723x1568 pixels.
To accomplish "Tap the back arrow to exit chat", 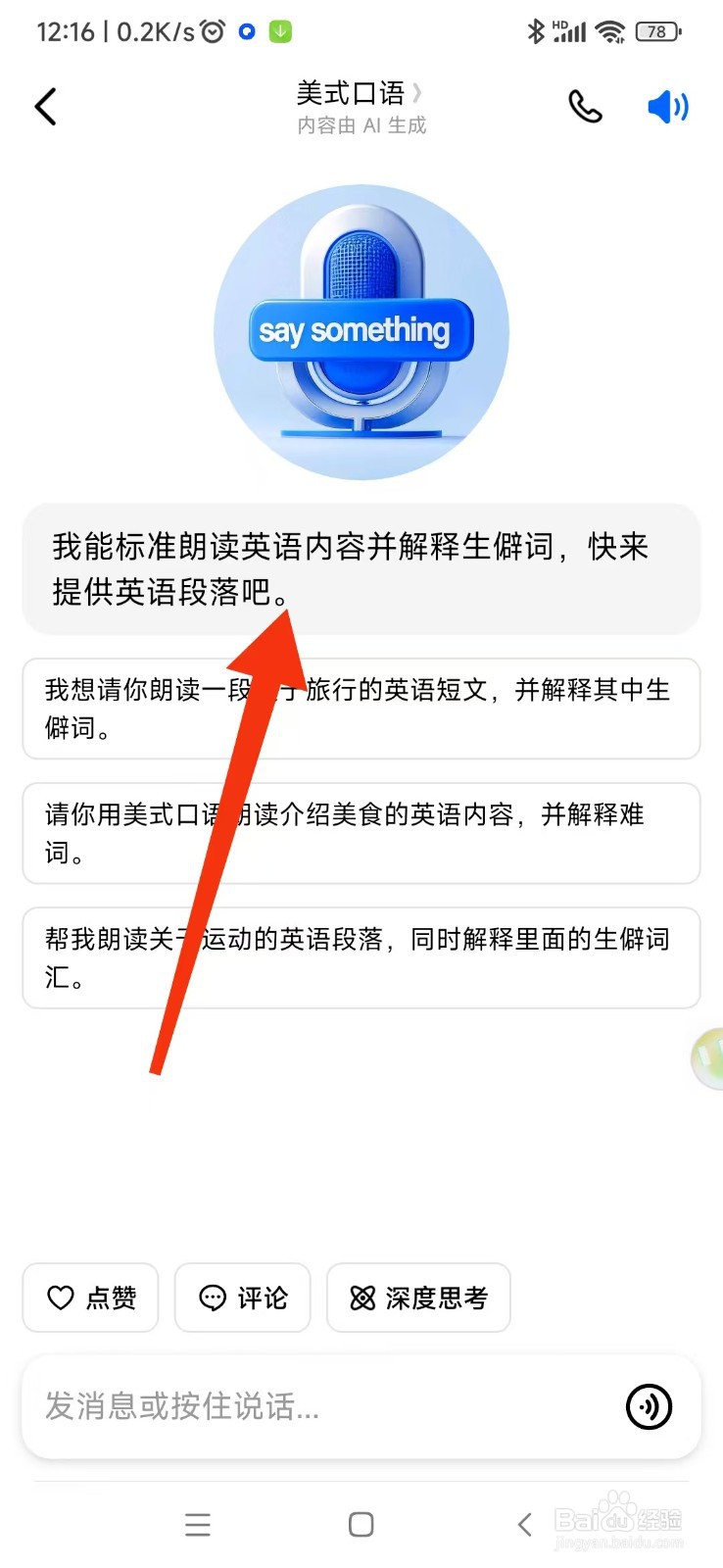I will pyautogui.click(x=45, y=106).
